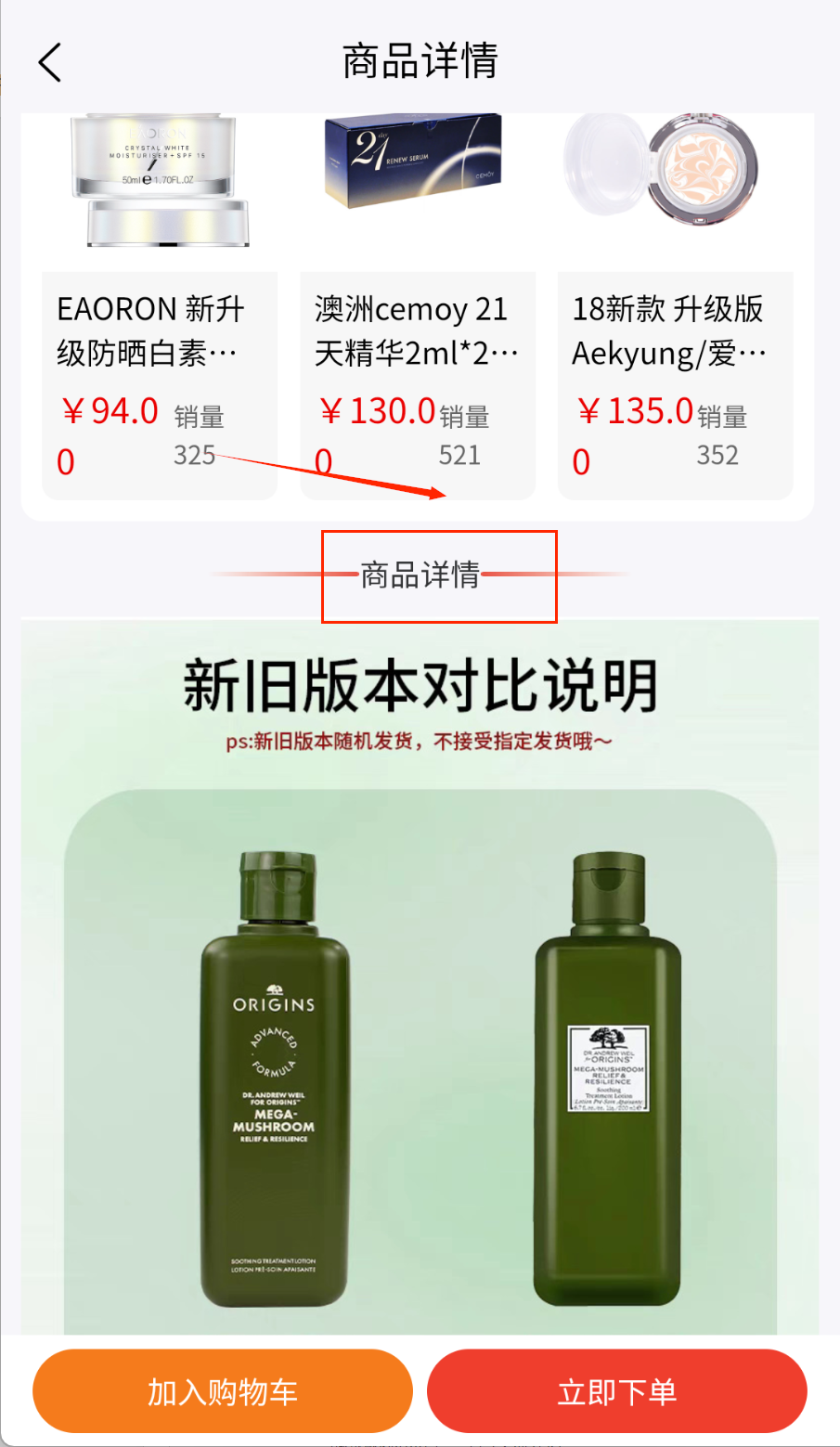The width and height of the screenshot is (840, 1447).
Task: Go back using the arrow icon
Action: coord(50,63)
